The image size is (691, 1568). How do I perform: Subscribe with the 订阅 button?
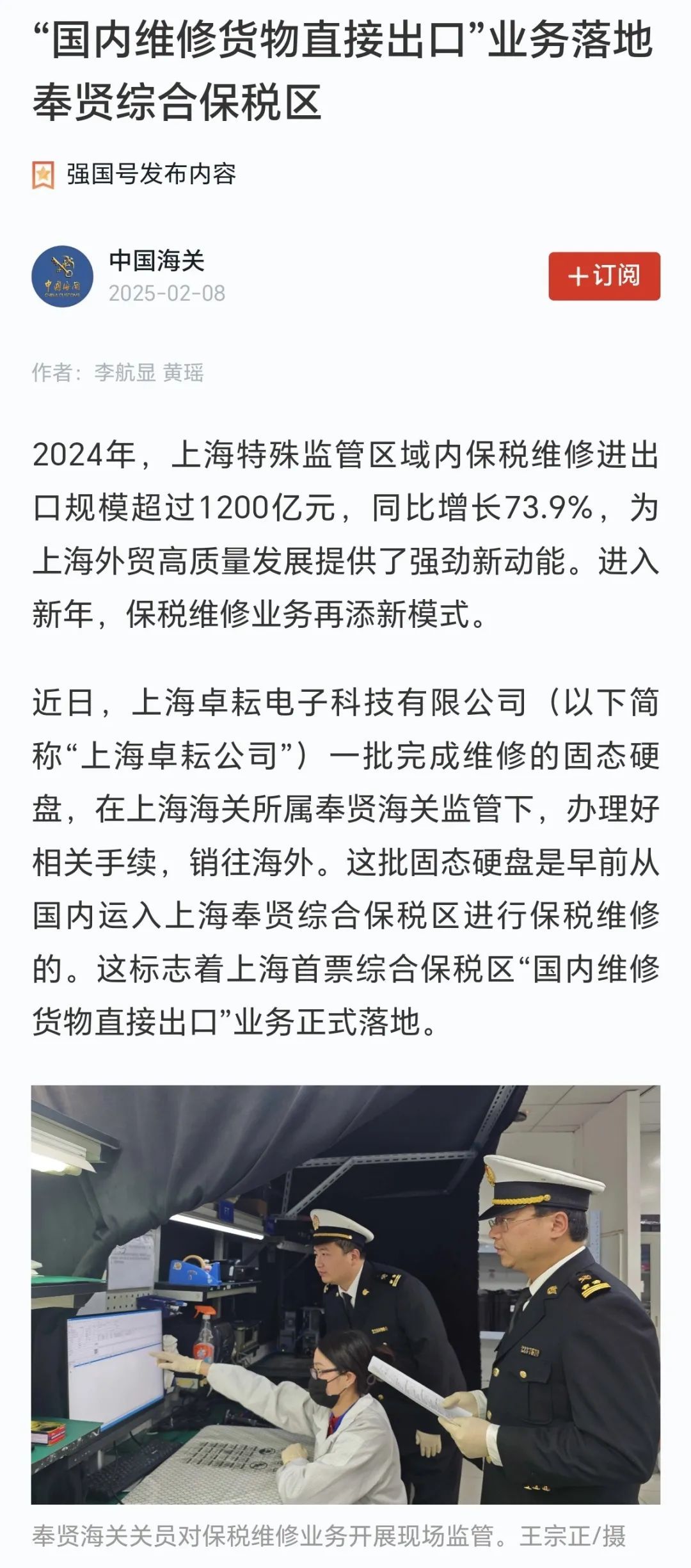tap(604, 276)
